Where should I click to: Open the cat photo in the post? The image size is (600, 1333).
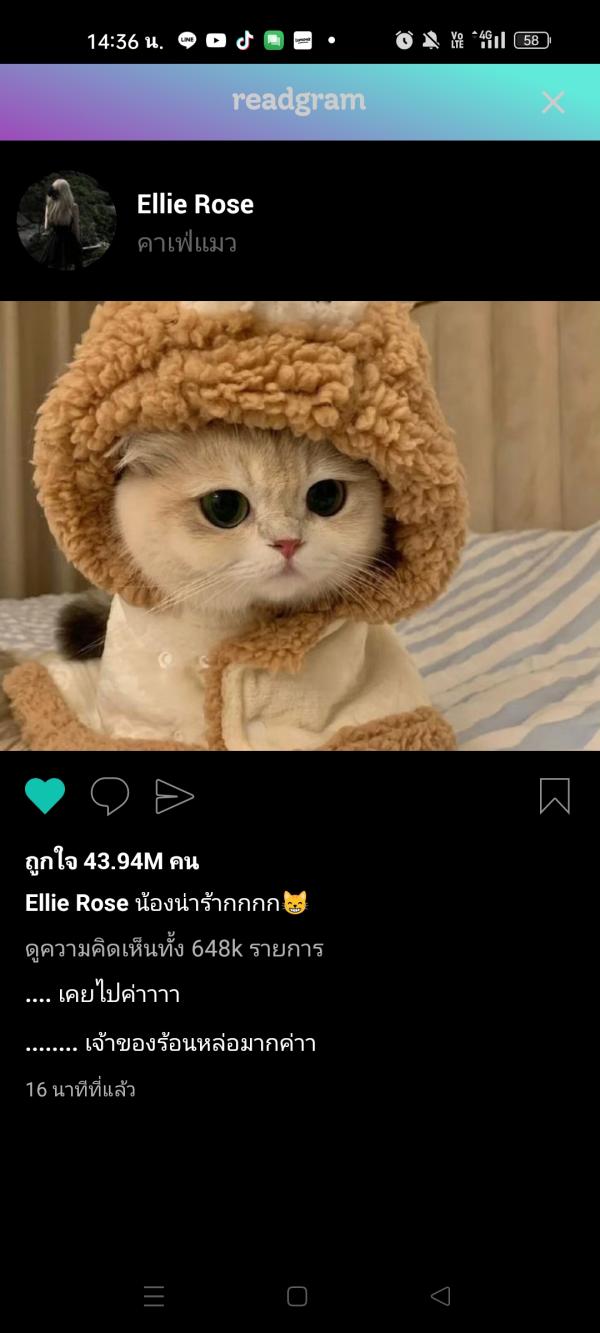pos(300,525)
